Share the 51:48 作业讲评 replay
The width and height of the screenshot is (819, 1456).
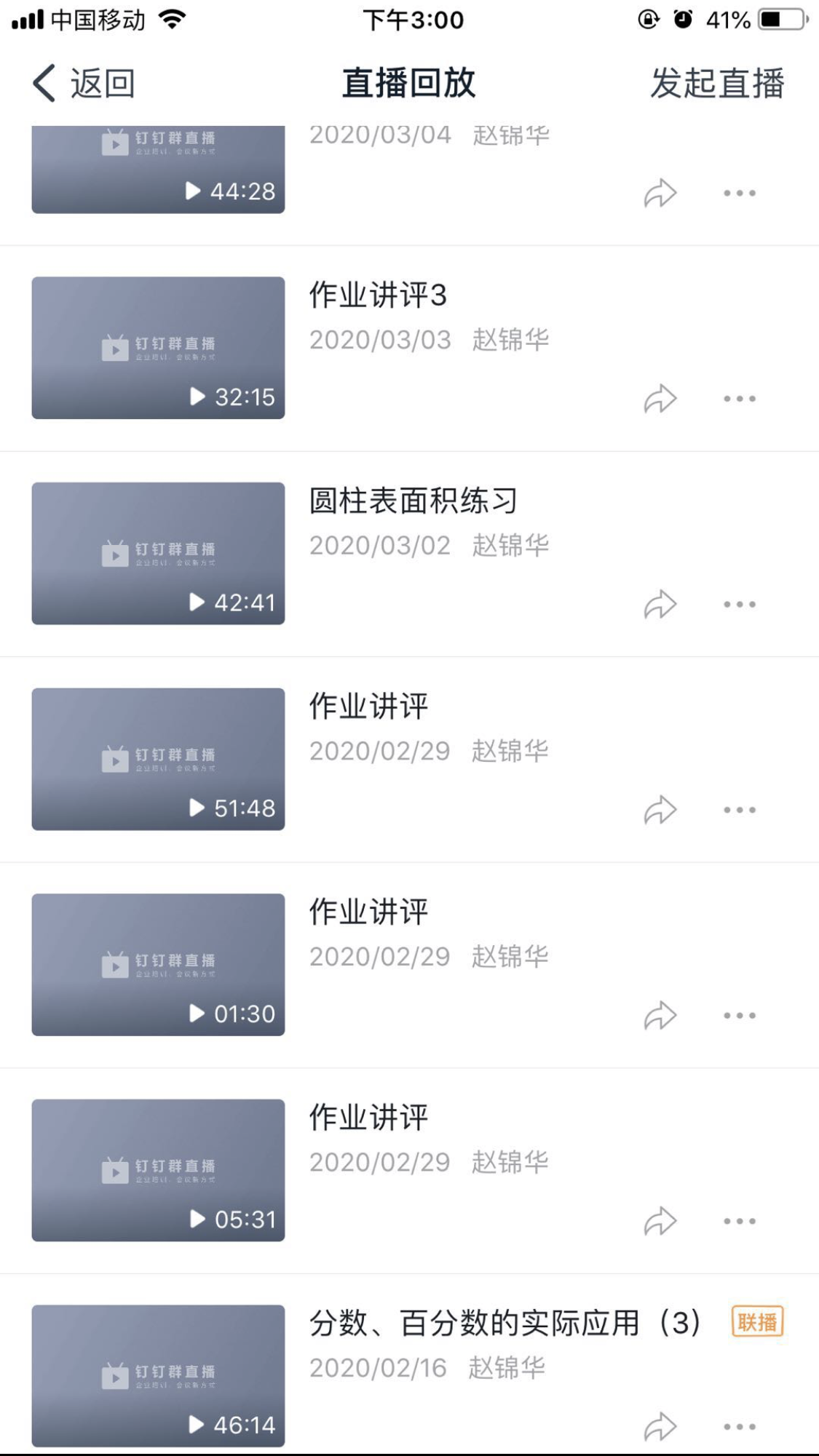(x=660, y=810)
